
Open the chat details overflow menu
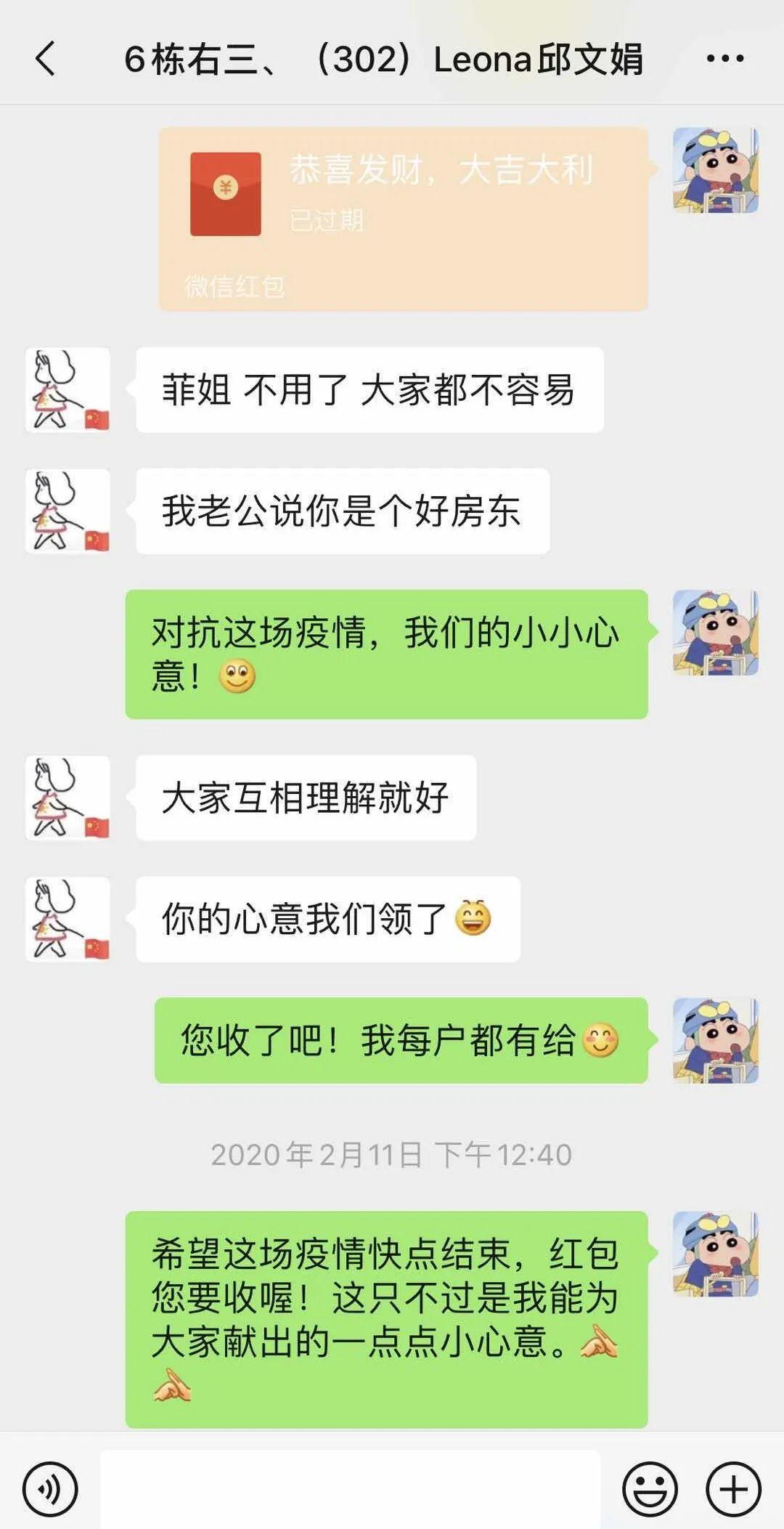724,59
